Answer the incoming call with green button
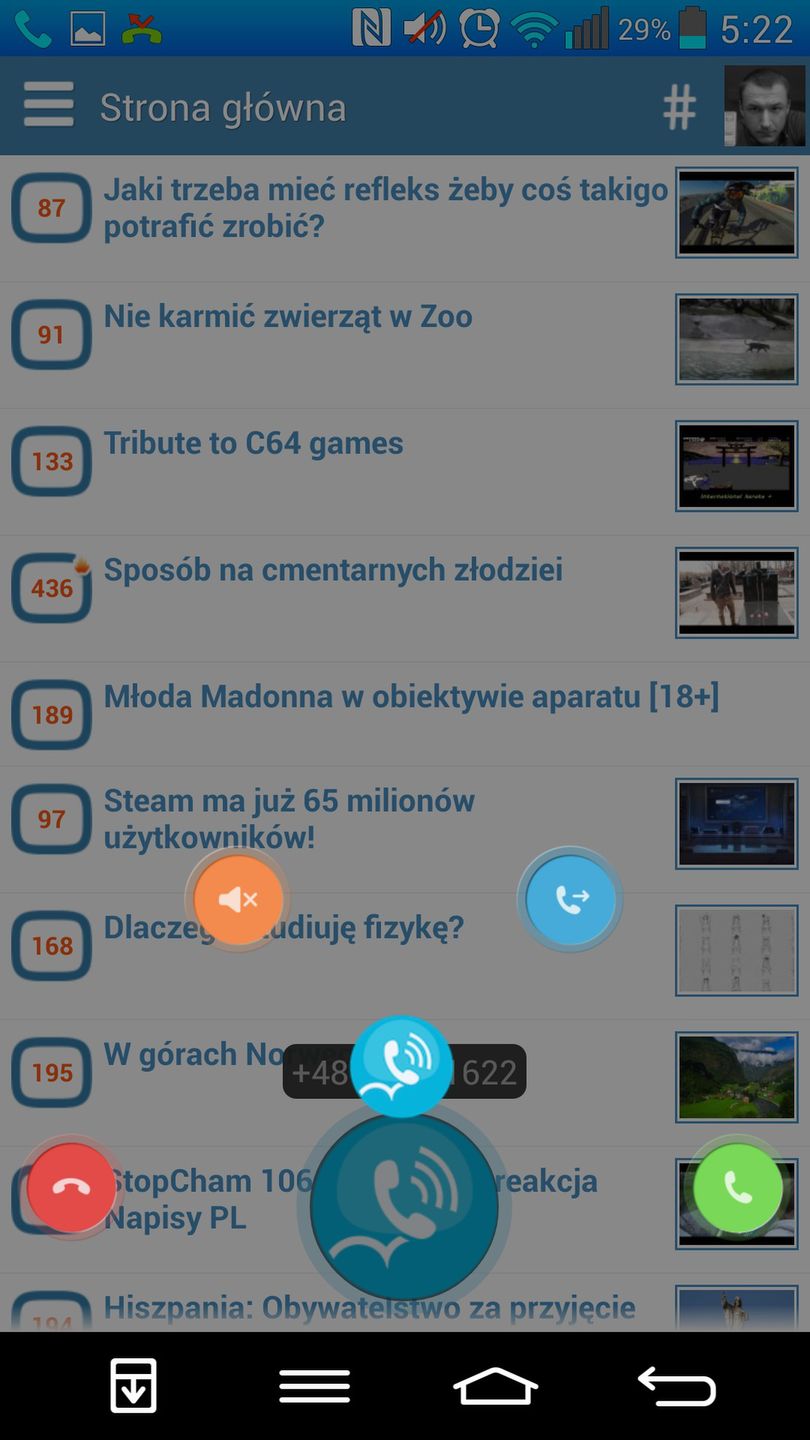Screen dimensions: 810x1440 pyautogui.click(x=738, y=1187)
